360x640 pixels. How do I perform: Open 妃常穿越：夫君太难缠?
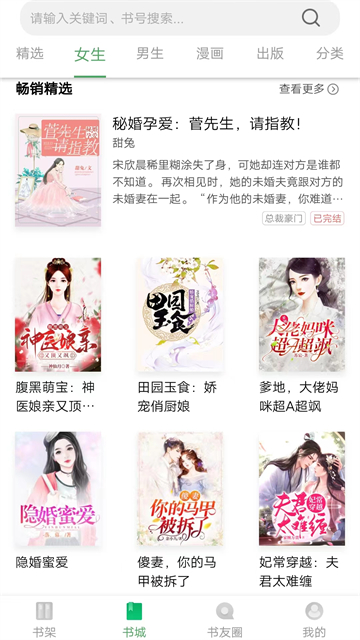click(302, 510)
